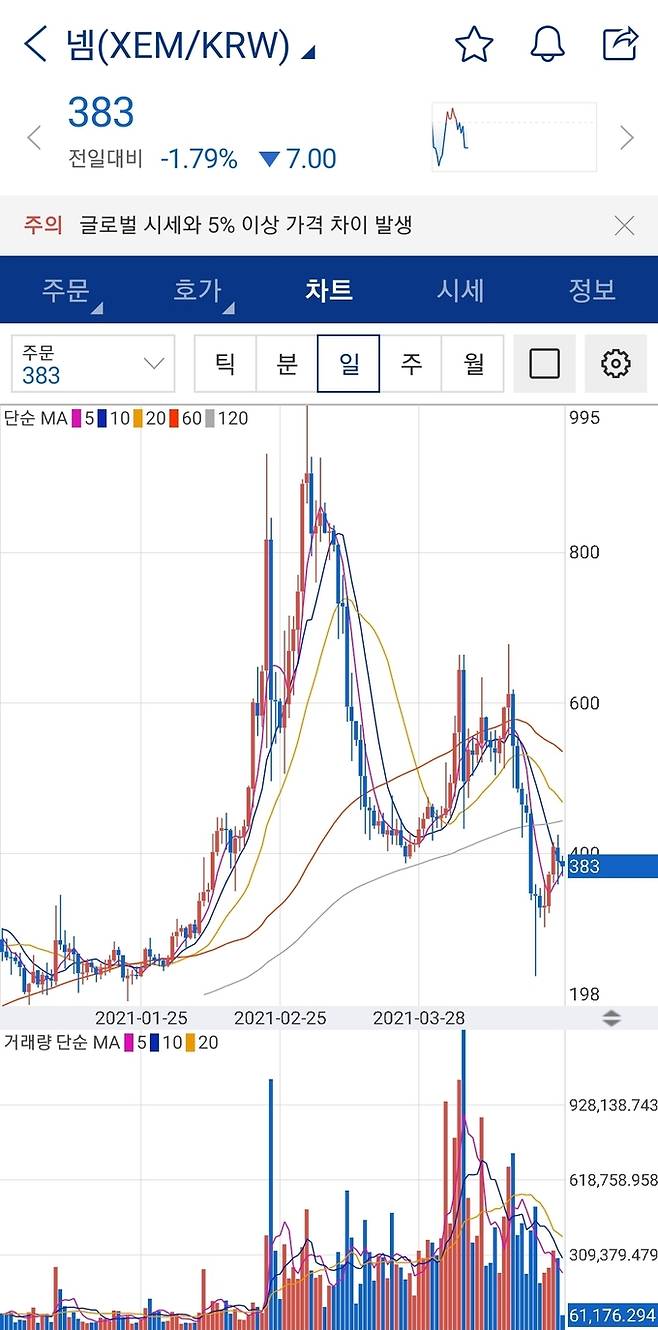
Task: Share this XEM chart
Action: point(621,44)
